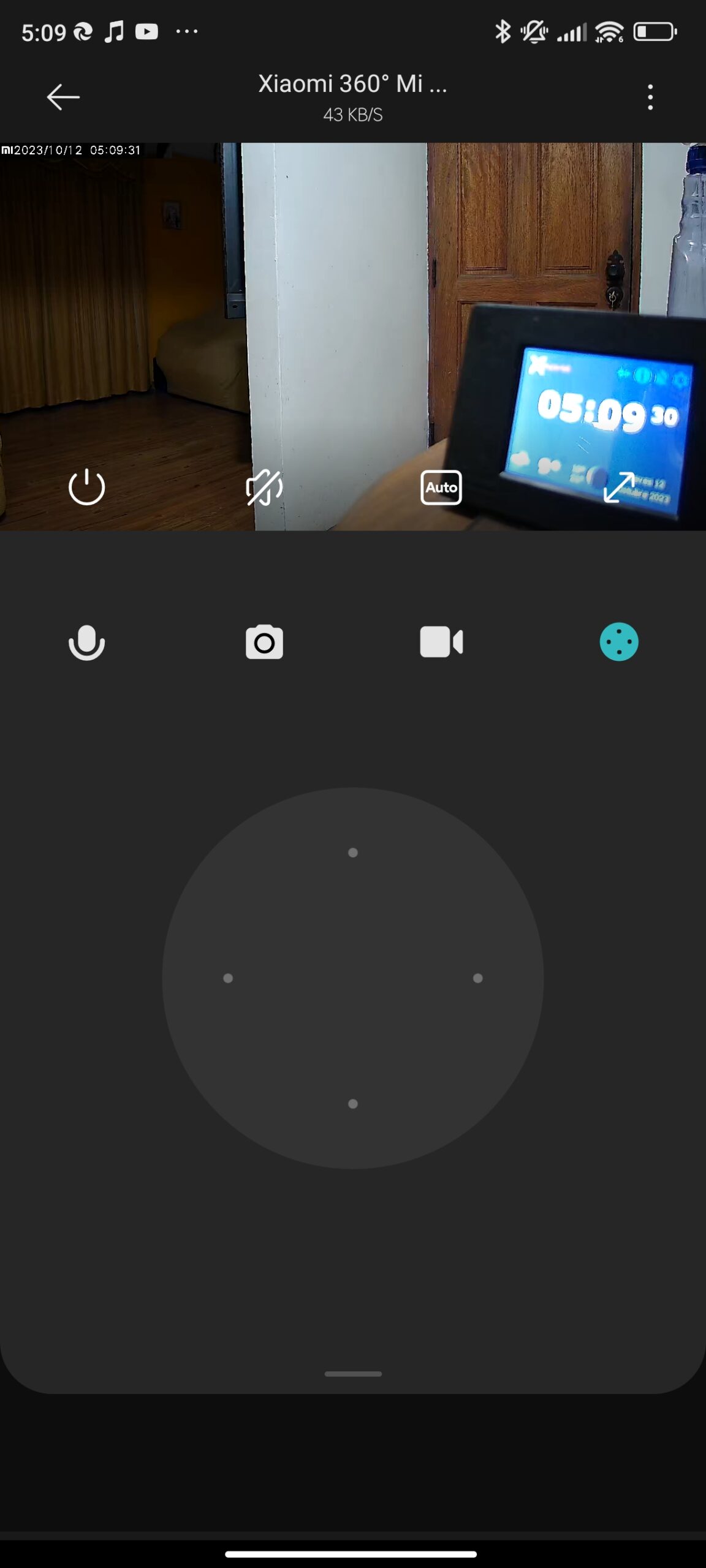
Task: Open the three-dot overflow menu
Action: coord(650,97)
